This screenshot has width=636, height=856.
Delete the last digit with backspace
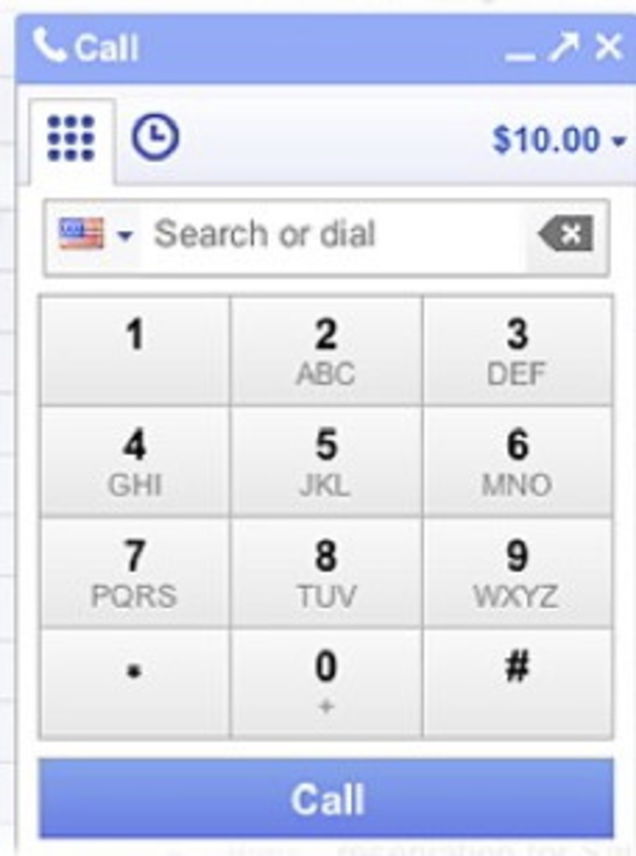pyautogui.click(x=566, y=236)
